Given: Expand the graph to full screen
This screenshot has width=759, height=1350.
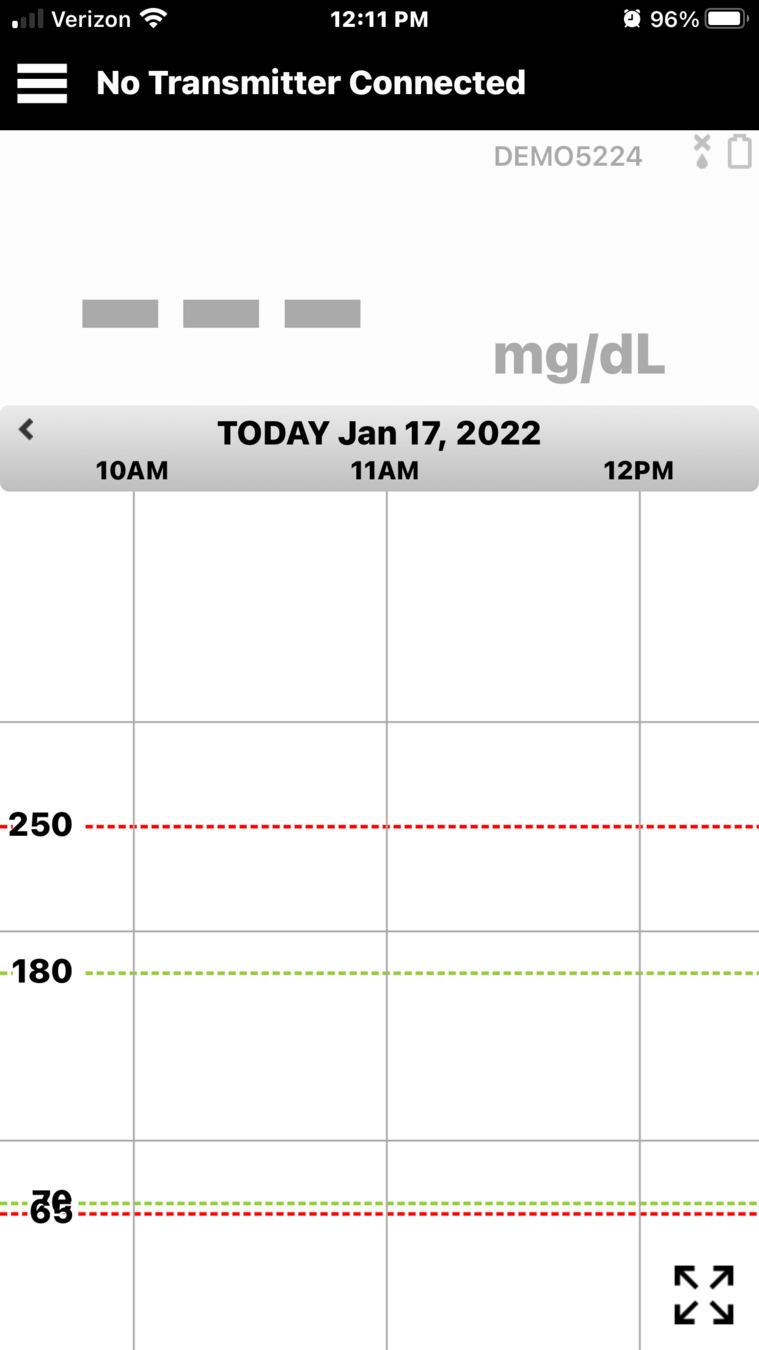Looking at the screenshot, I should click(703, 1294).
